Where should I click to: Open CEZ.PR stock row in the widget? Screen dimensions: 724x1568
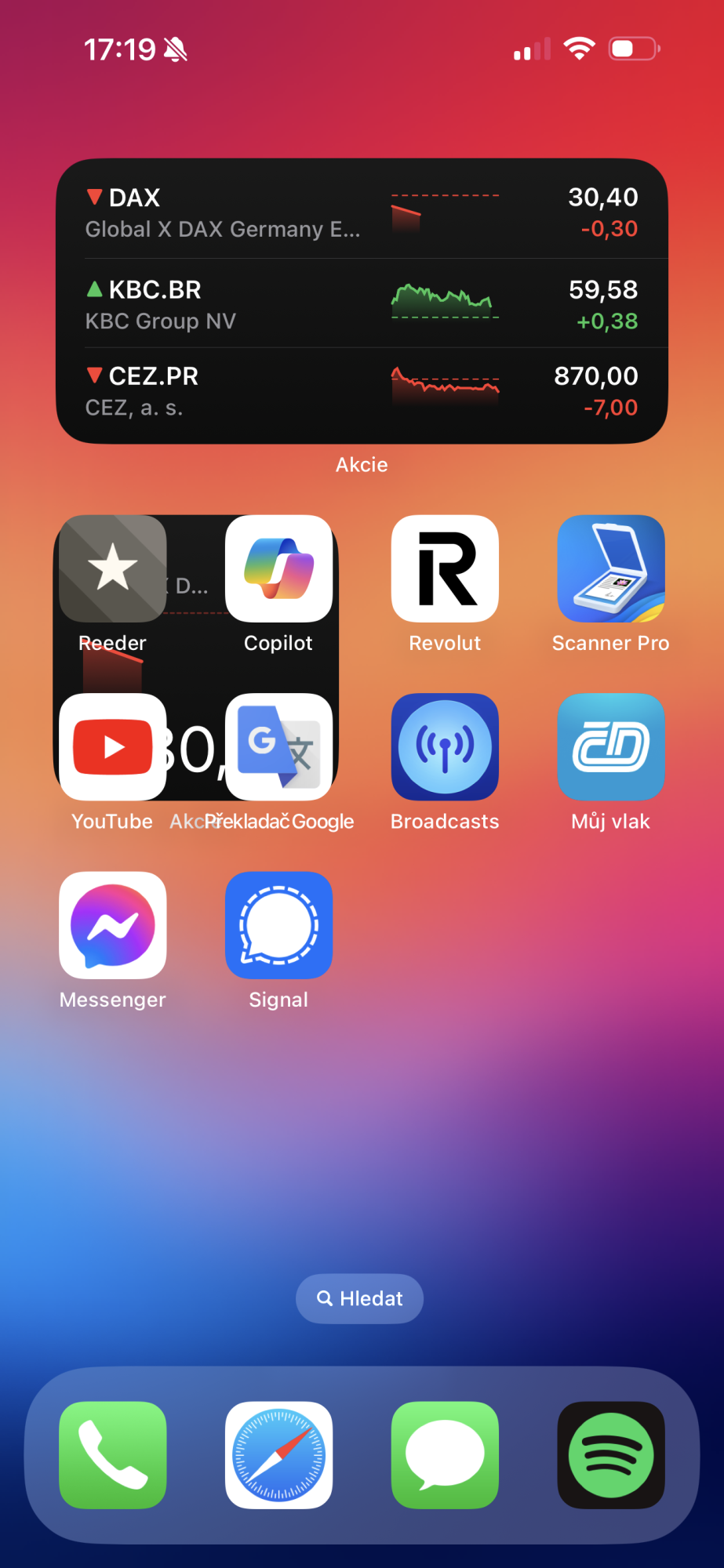coord(361,391)
